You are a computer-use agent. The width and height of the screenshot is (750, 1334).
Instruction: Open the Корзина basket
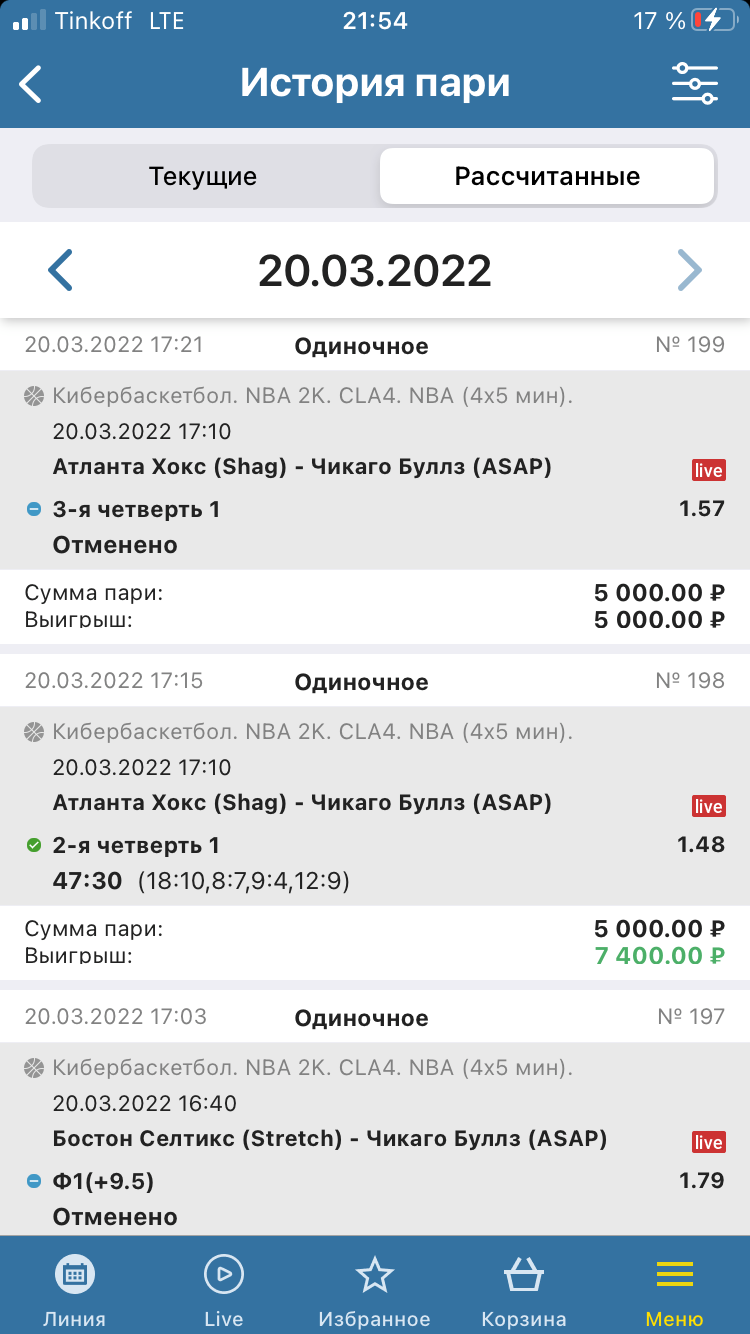pos(524,1288)
